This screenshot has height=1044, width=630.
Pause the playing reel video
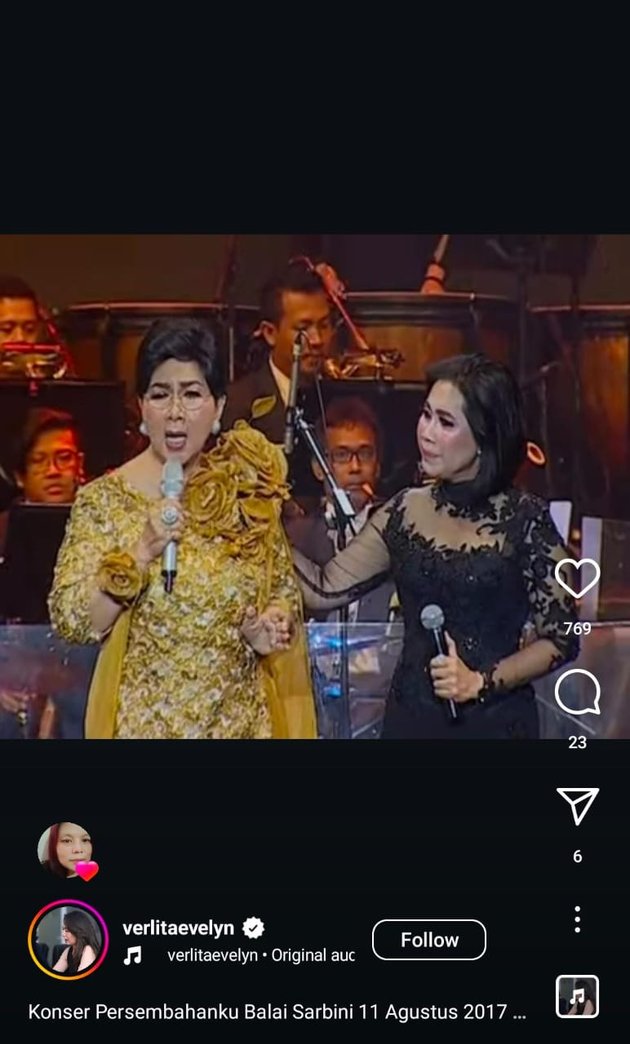tap(300, 486)
